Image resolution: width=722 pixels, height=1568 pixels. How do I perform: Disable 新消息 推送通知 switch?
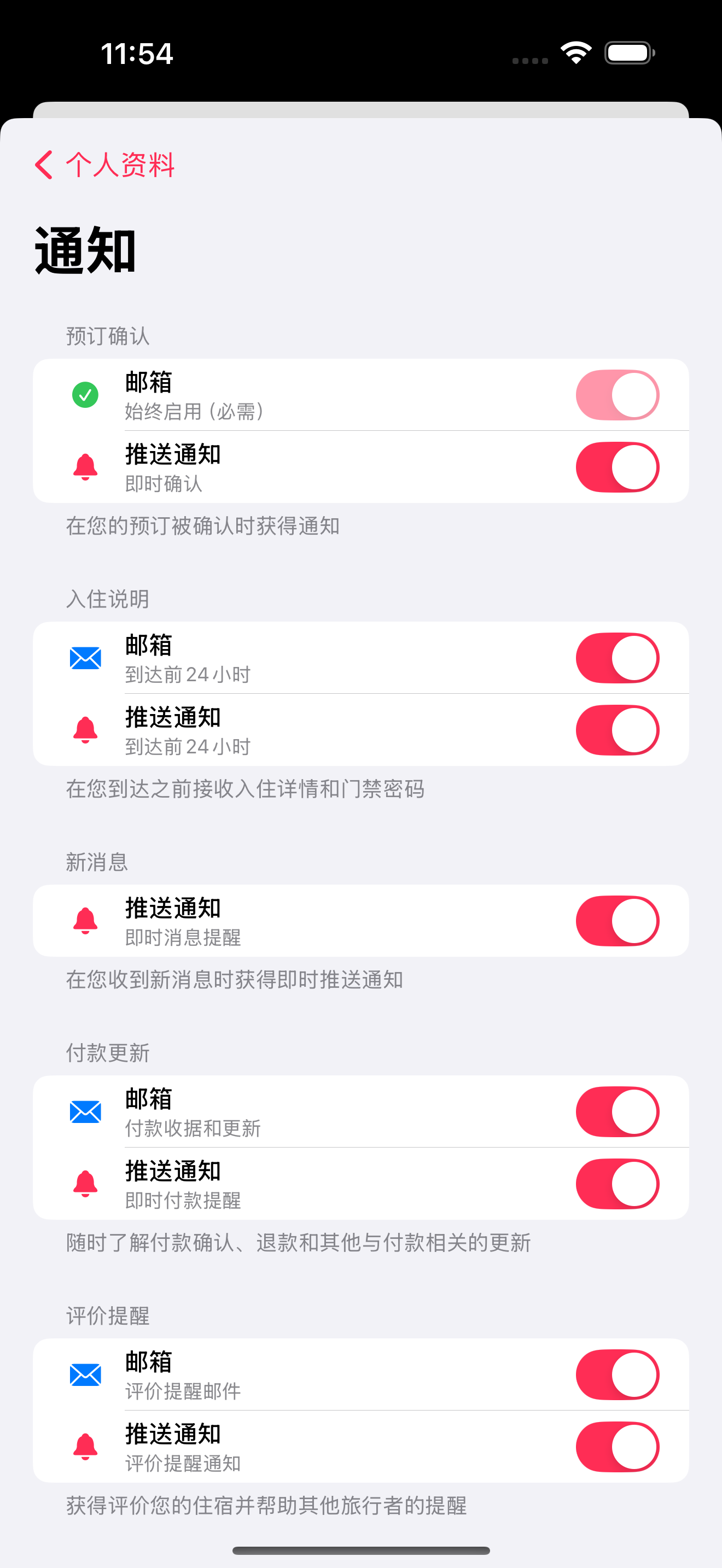tap(616, 921)
